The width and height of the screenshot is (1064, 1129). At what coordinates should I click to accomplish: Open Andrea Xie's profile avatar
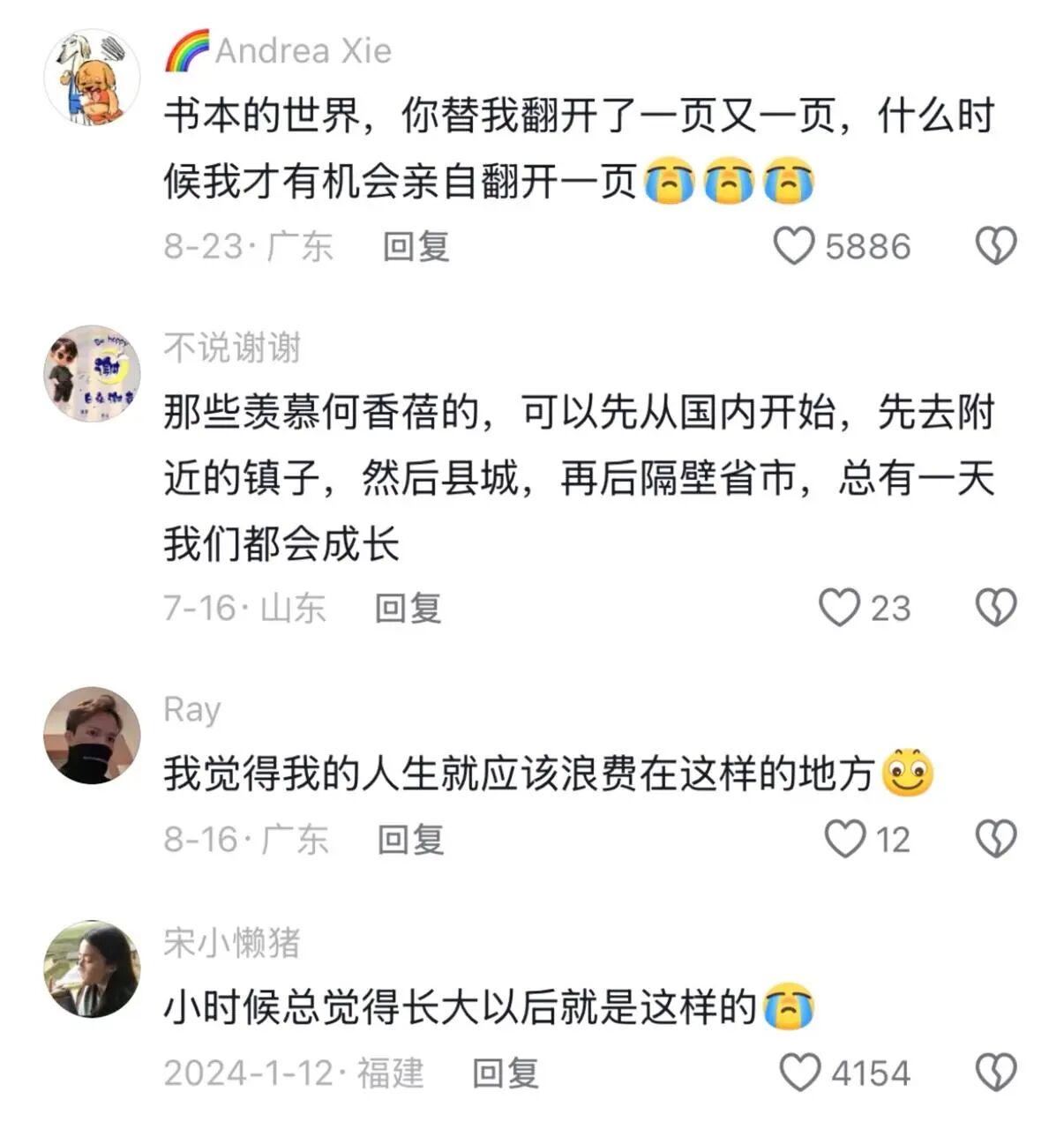[92, 77]
